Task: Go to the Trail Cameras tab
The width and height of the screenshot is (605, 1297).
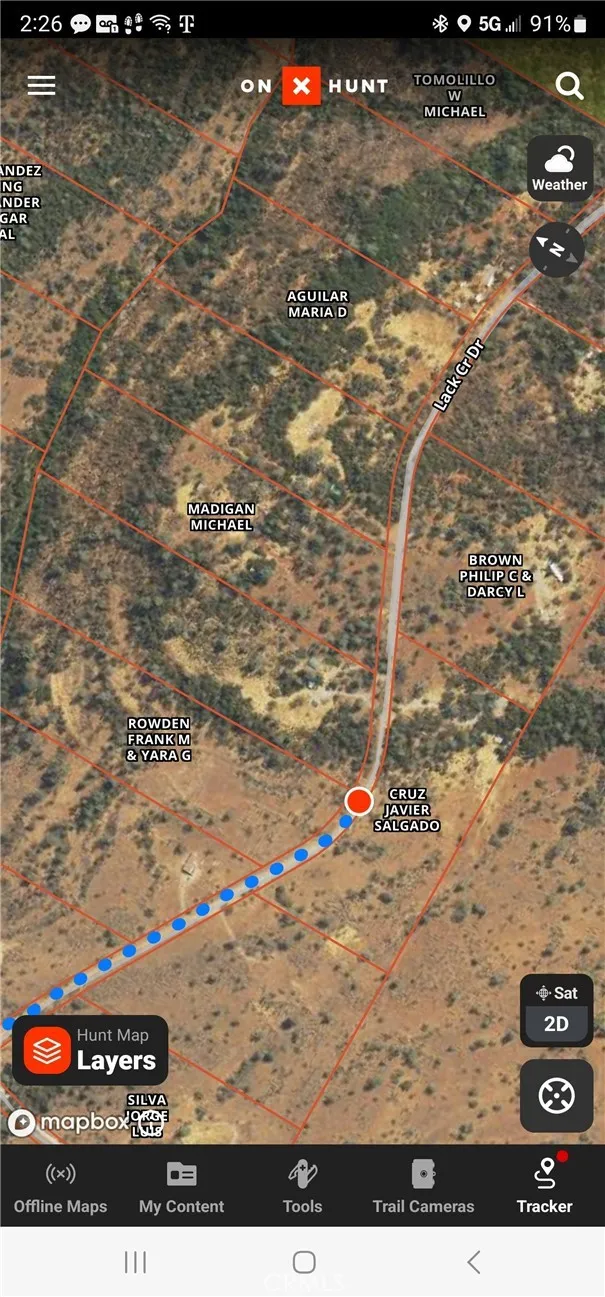Action: pos(423,1187)
